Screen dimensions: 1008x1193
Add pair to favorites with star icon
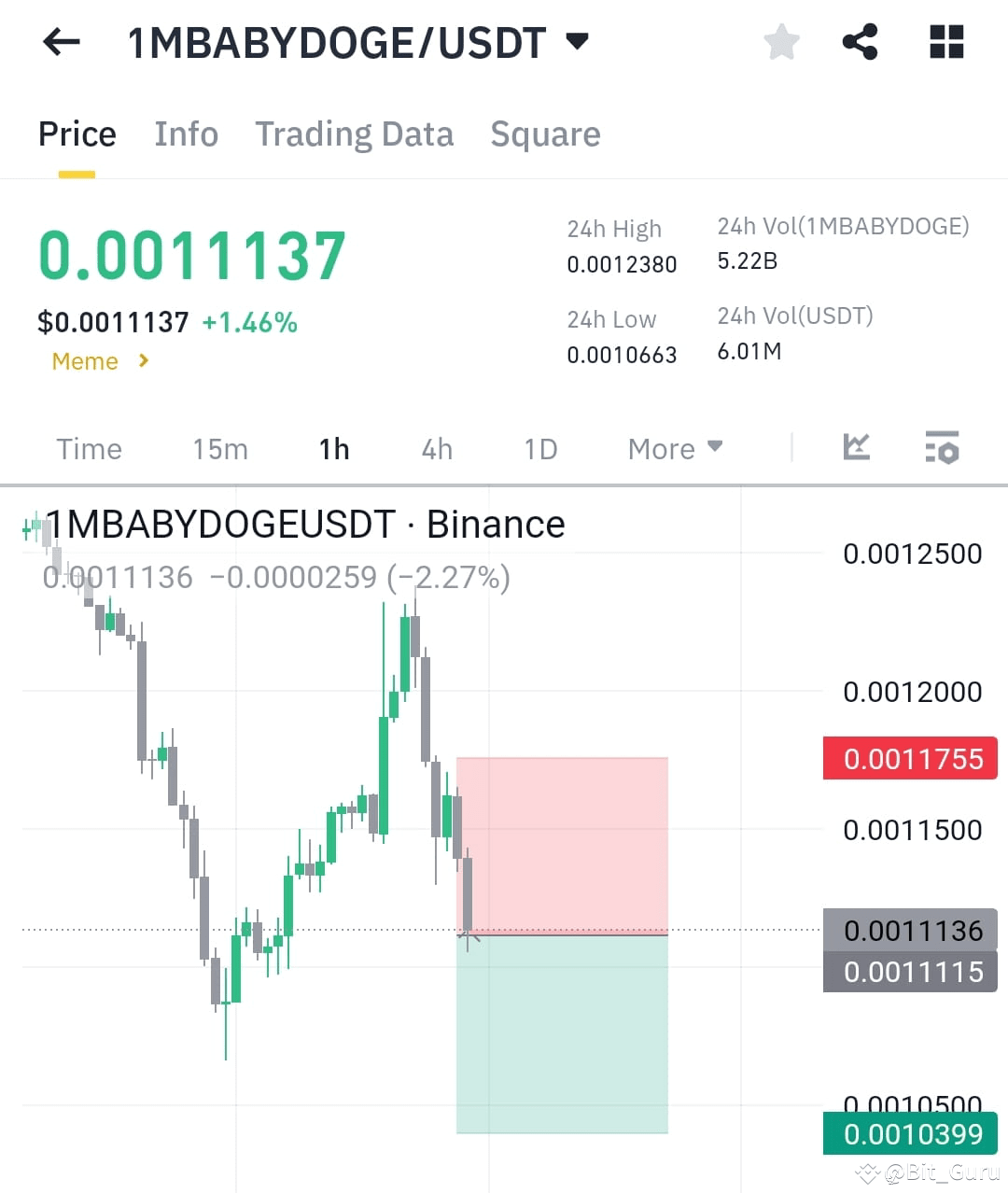pyautogui.click(x=782, y=41)
